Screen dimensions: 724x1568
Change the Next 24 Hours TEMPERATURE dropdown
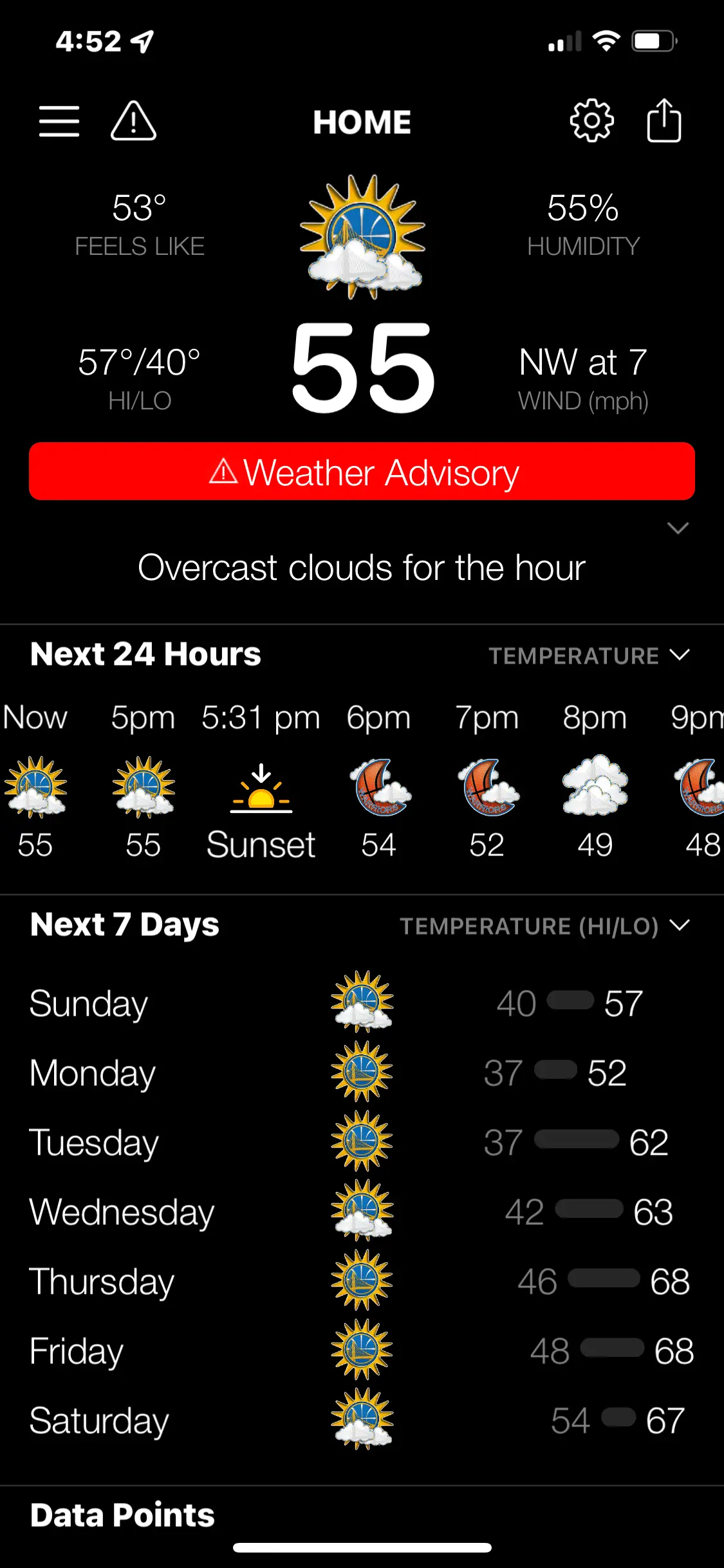click(589, 656)
